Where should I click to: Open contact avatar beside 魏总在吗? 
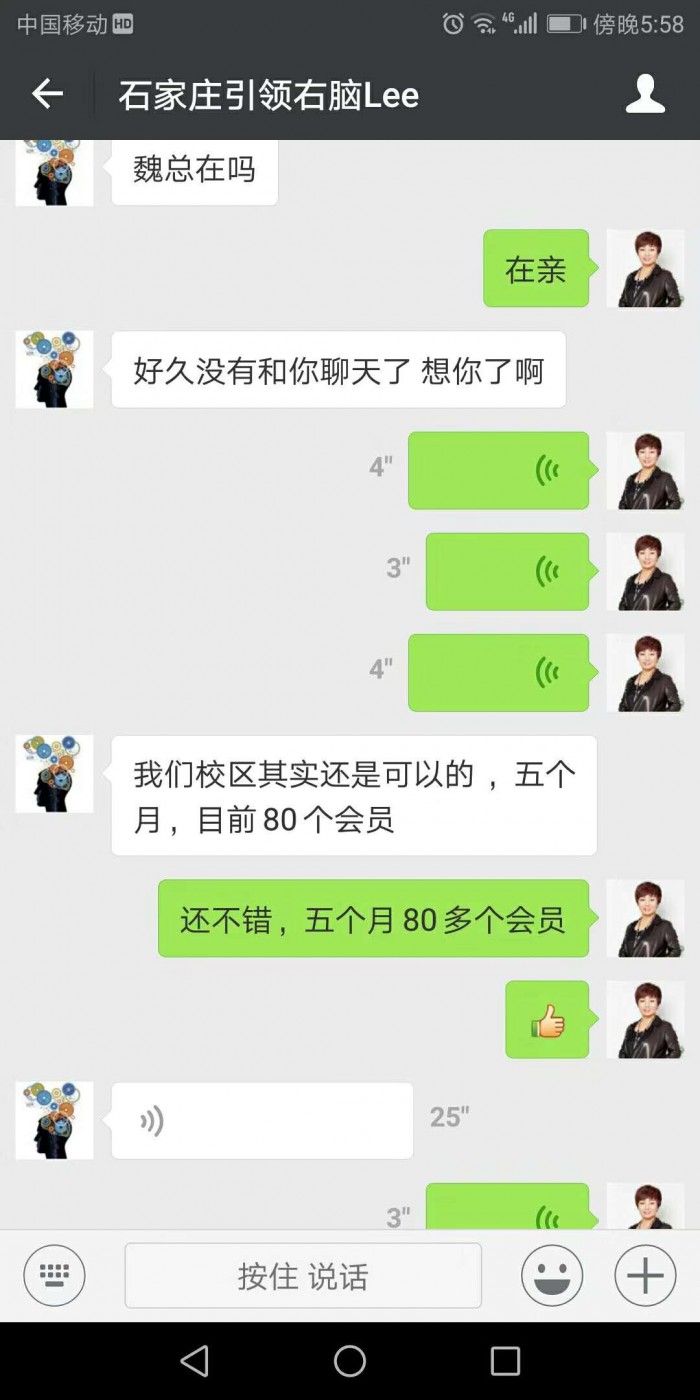(54, 173)
